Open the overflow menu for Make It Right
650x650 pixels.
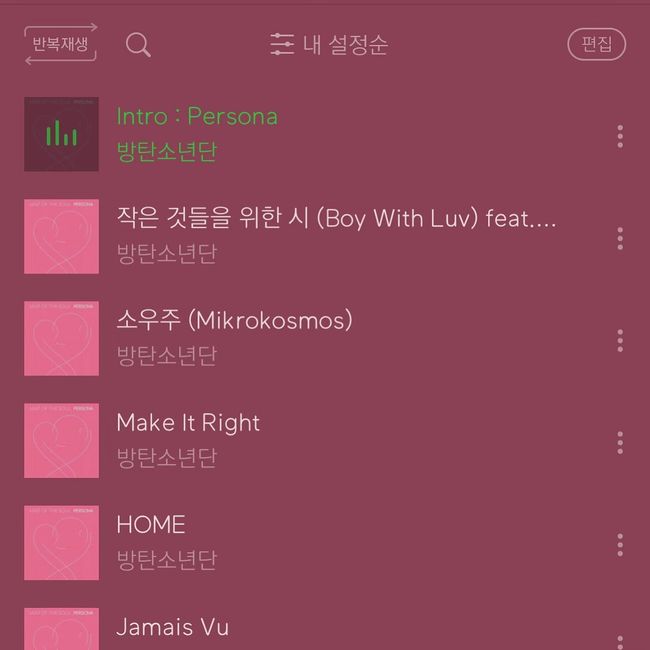pyautogui.click(x=620, y=442)
